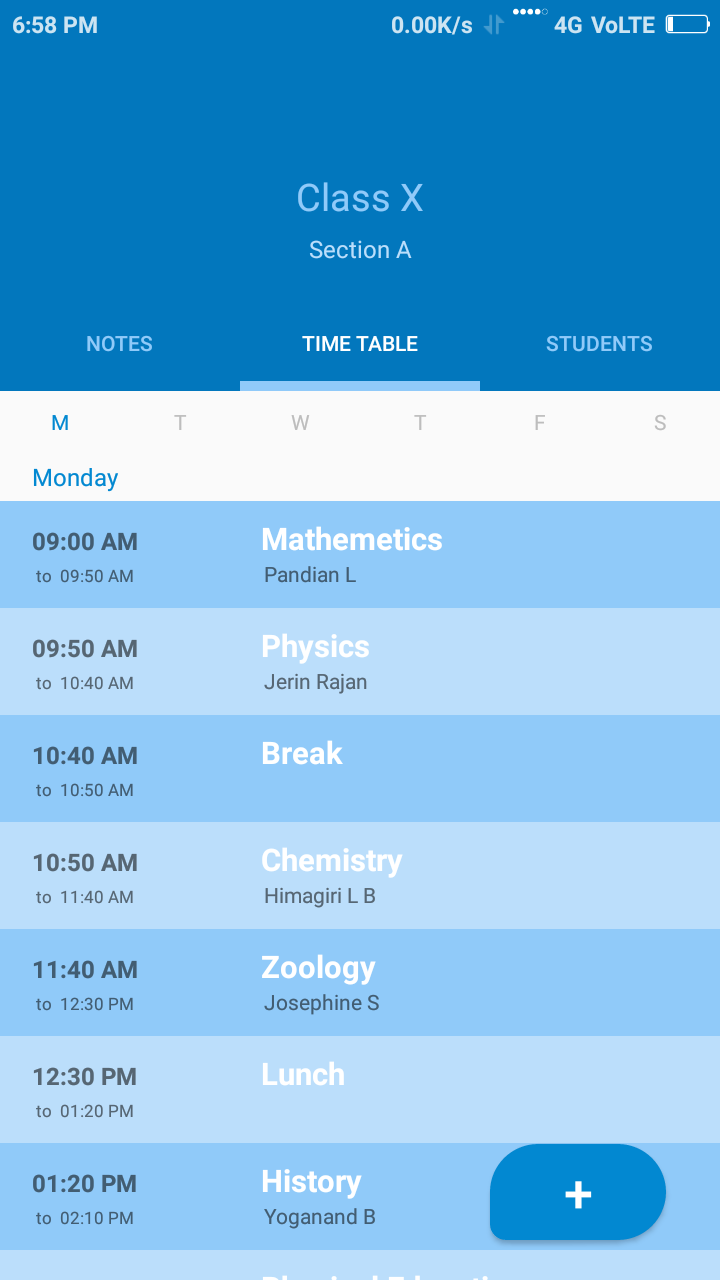Switch to Wednesday's timetable
720x1280 pixels.
(300, 423)
